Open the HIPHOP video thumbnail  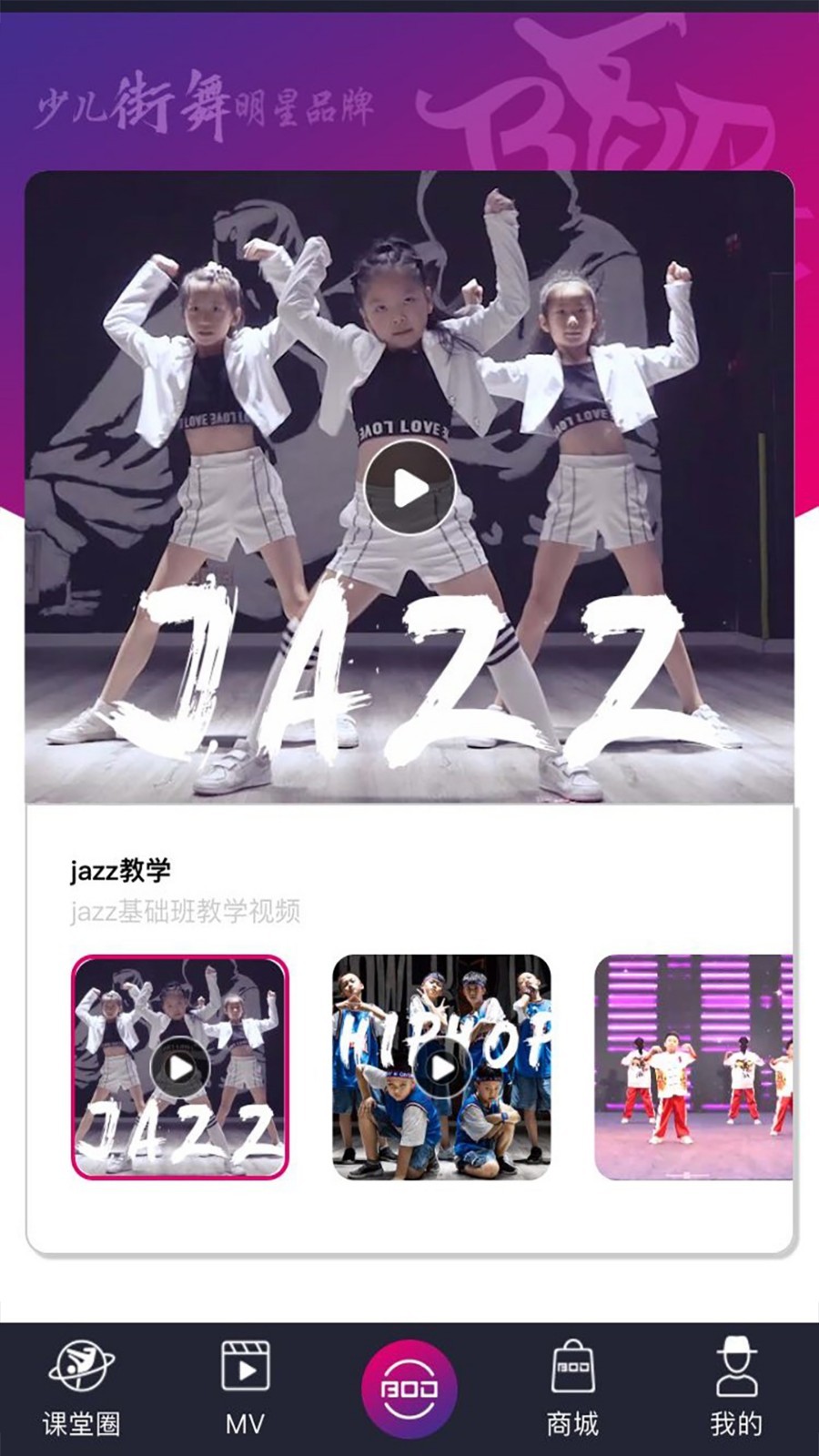(x=441, y=1067)
